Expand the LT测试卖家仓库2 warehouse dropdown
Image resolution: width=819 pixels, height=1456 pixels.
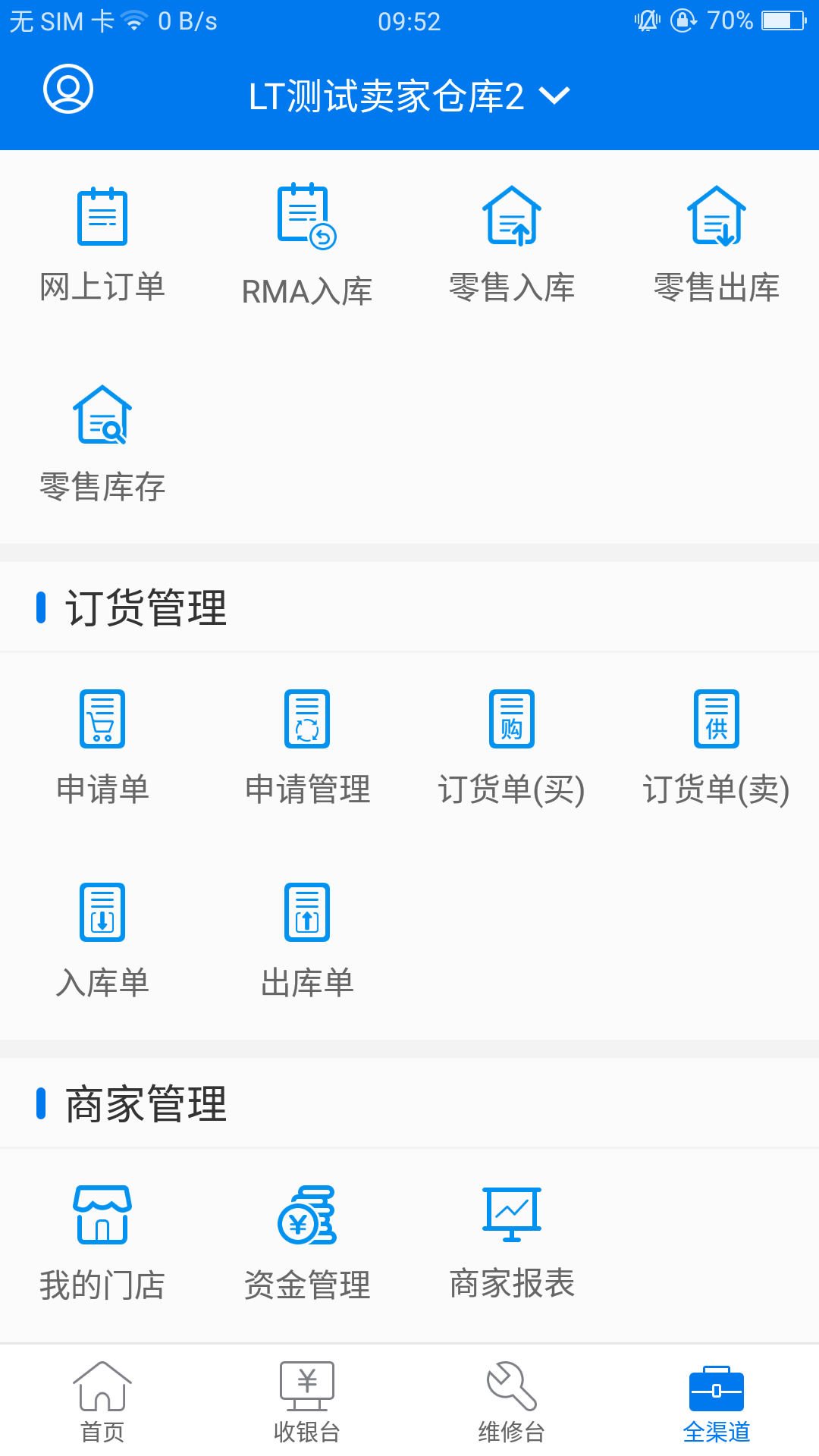[x=409, y=96]
